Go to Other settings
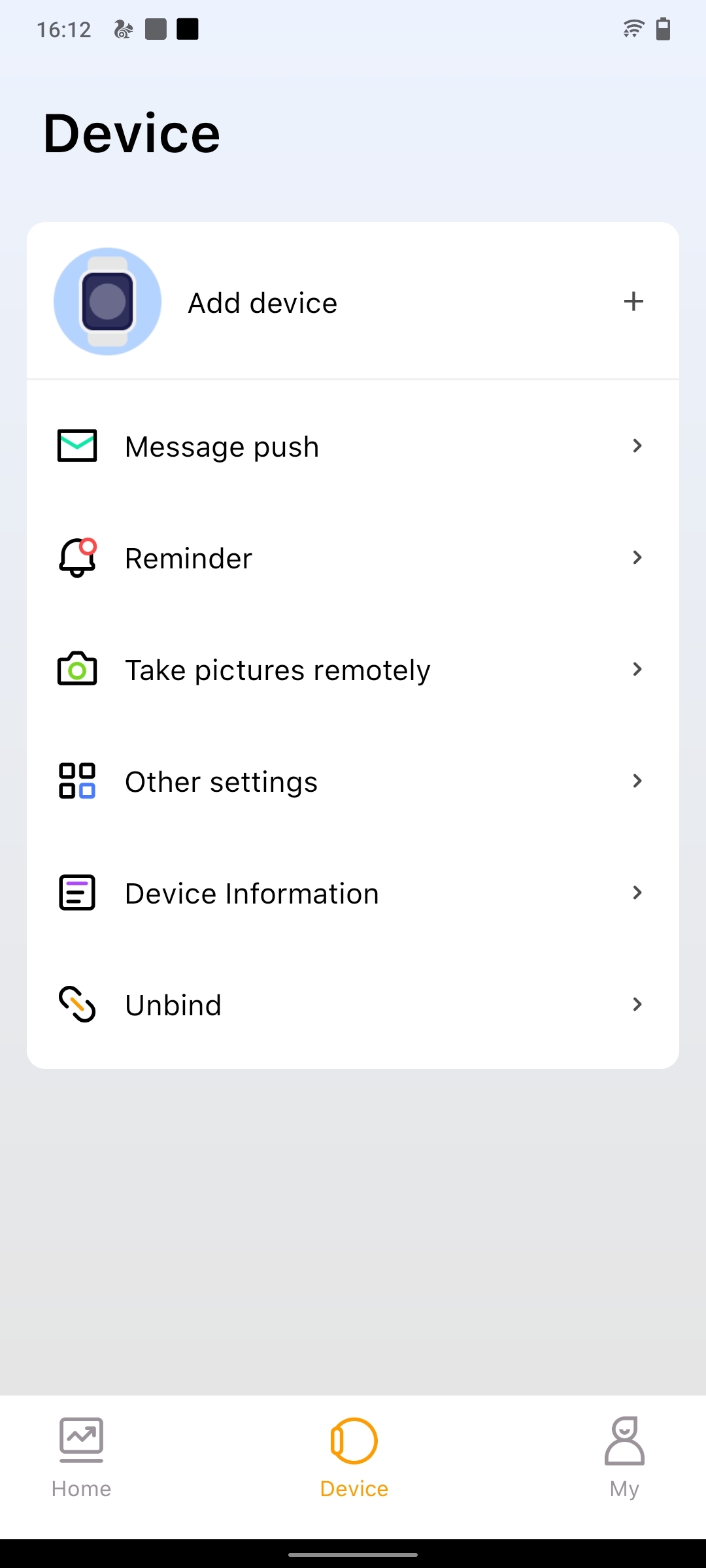This screenshot has height=1568, width=706. pos(352,782)
